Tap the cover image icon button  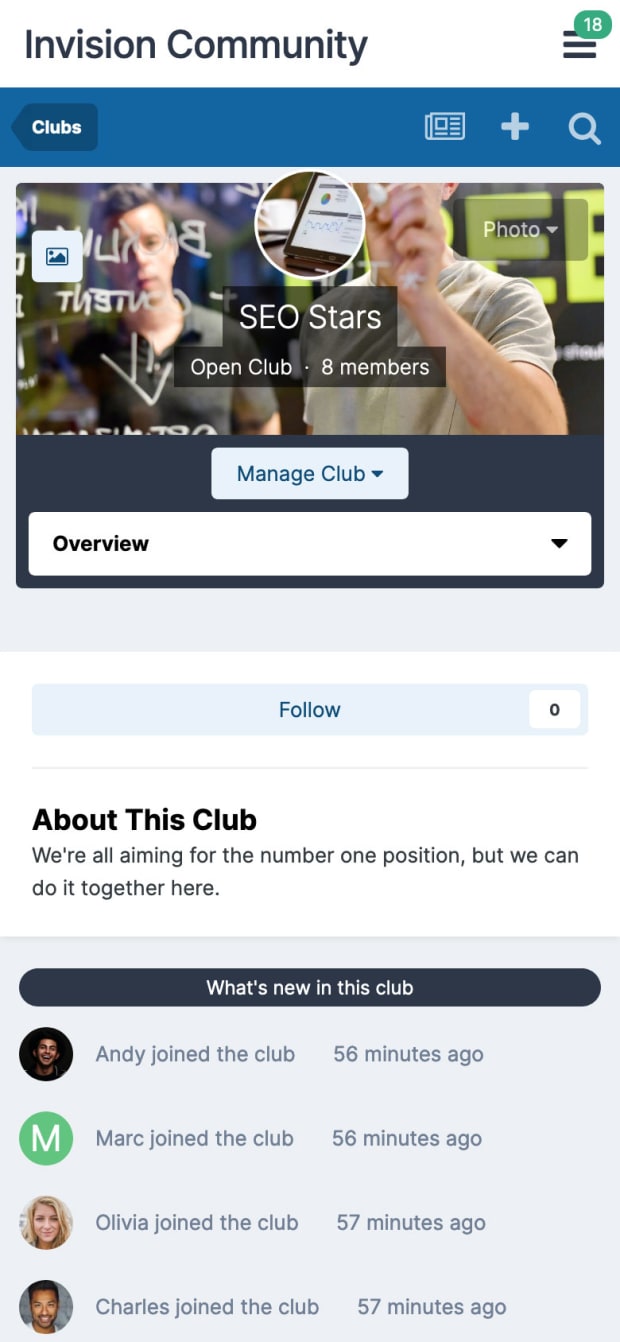pos(57,256)
